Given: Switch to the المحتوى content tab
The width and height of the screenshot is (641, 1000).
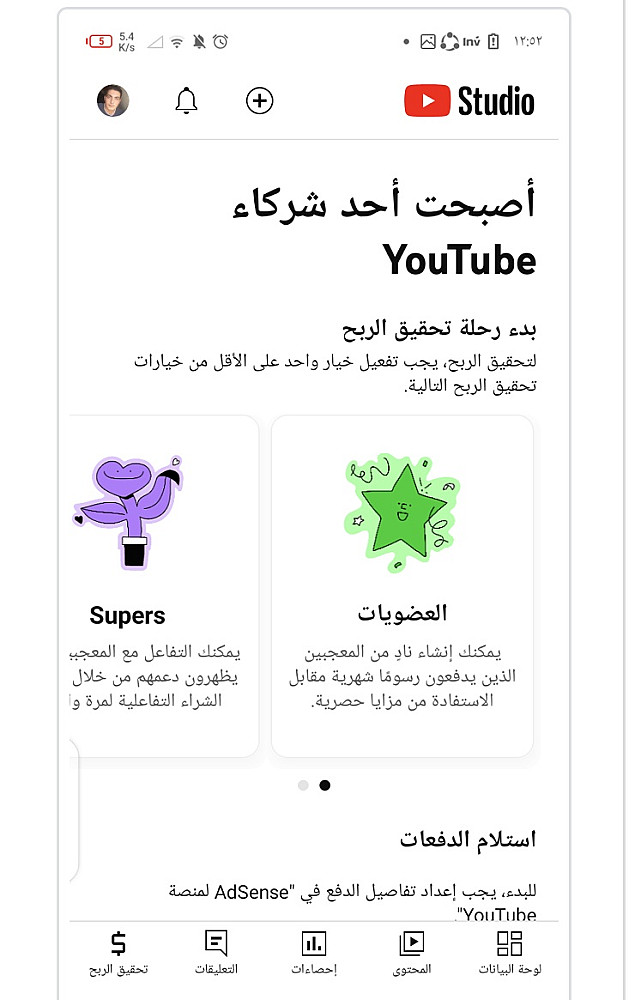Looking at the screenshot, I should [x=412, y=953].
